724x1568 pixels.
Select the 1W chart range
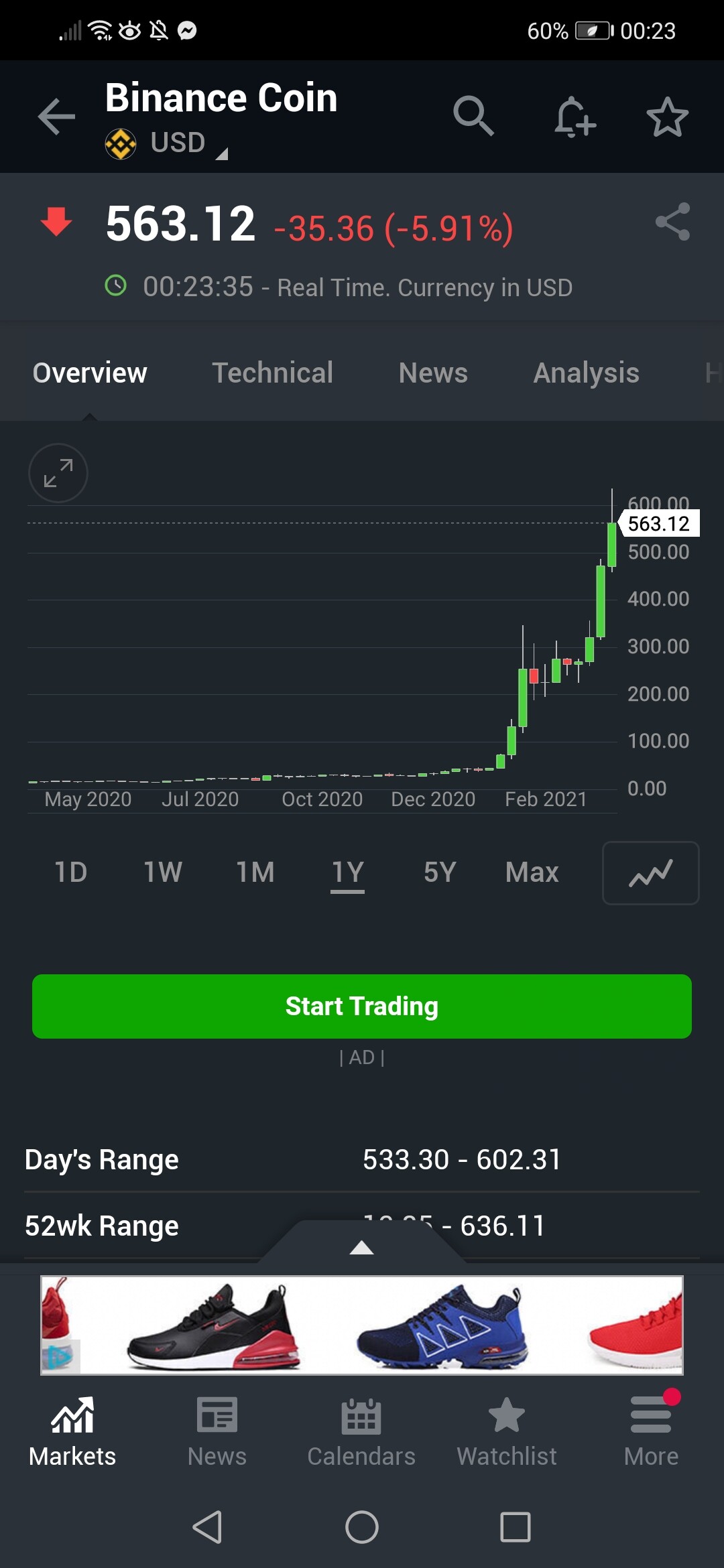click(x=163, y=872)
